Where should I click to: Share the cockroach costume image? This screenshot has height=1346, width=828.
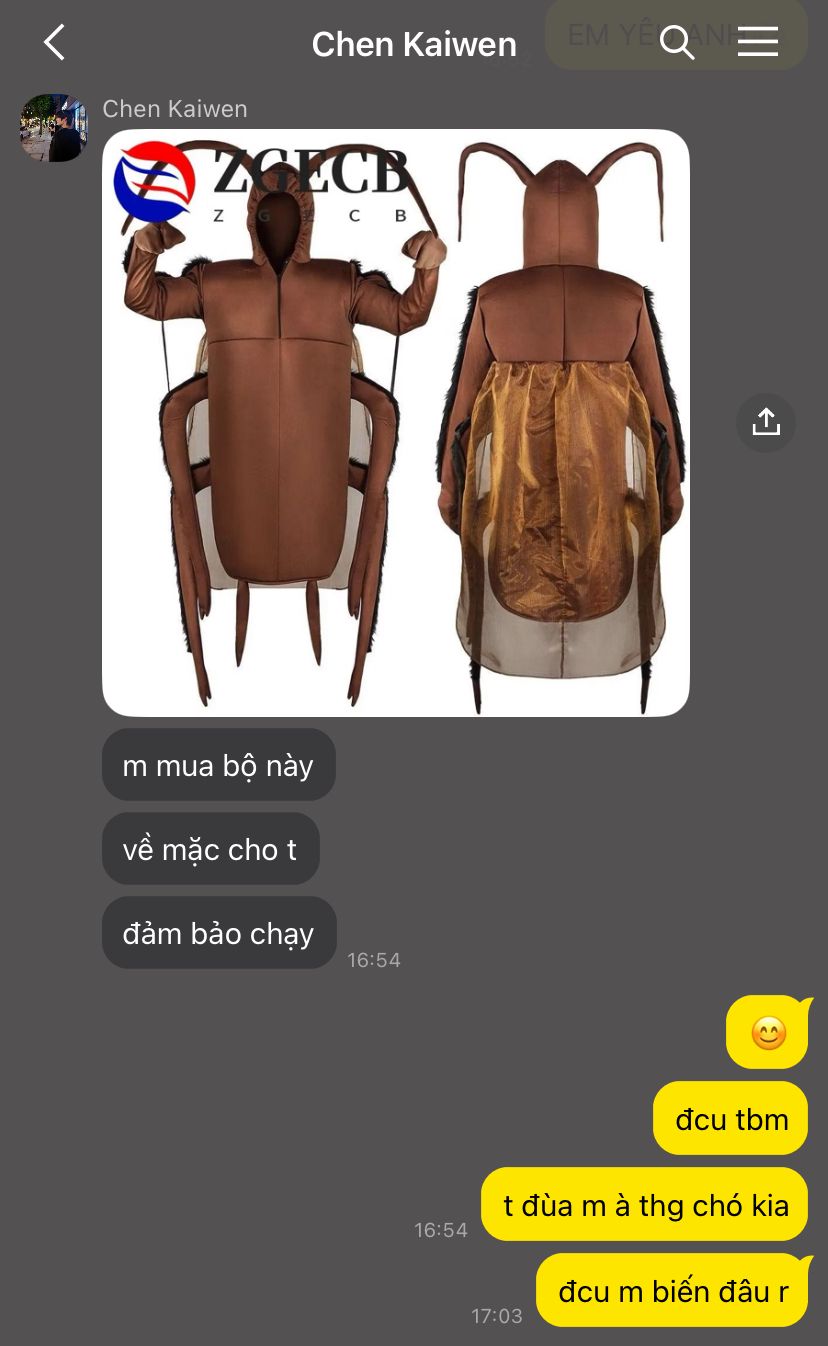[x=766, y=422]
